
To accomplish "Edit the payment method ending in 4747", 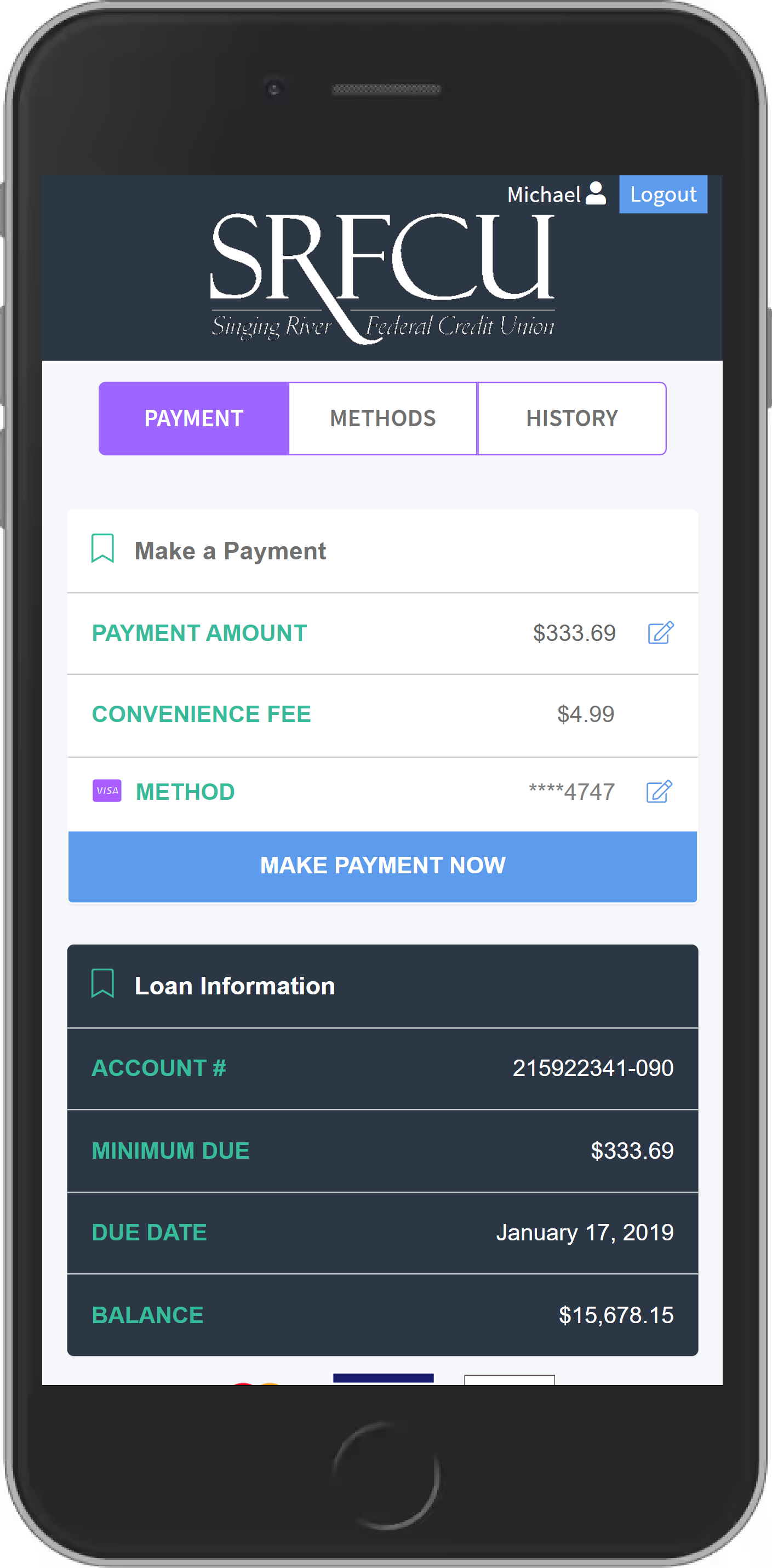I will (659, 791).
